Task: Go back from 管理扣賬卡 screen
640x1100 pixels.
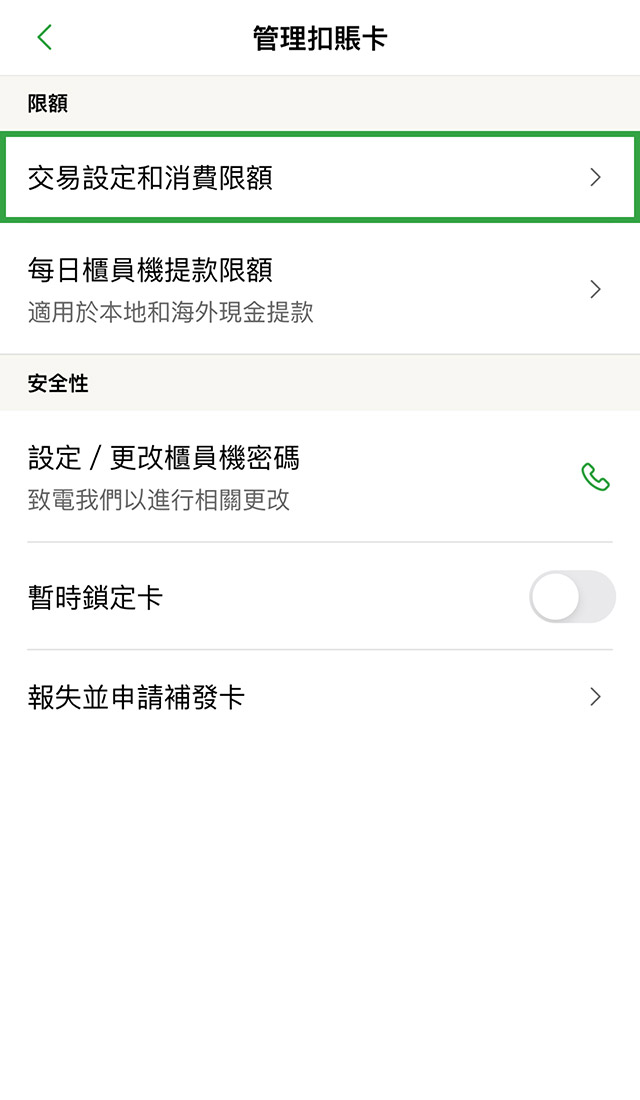Action: pyautogui.click(x=44, y=38)
